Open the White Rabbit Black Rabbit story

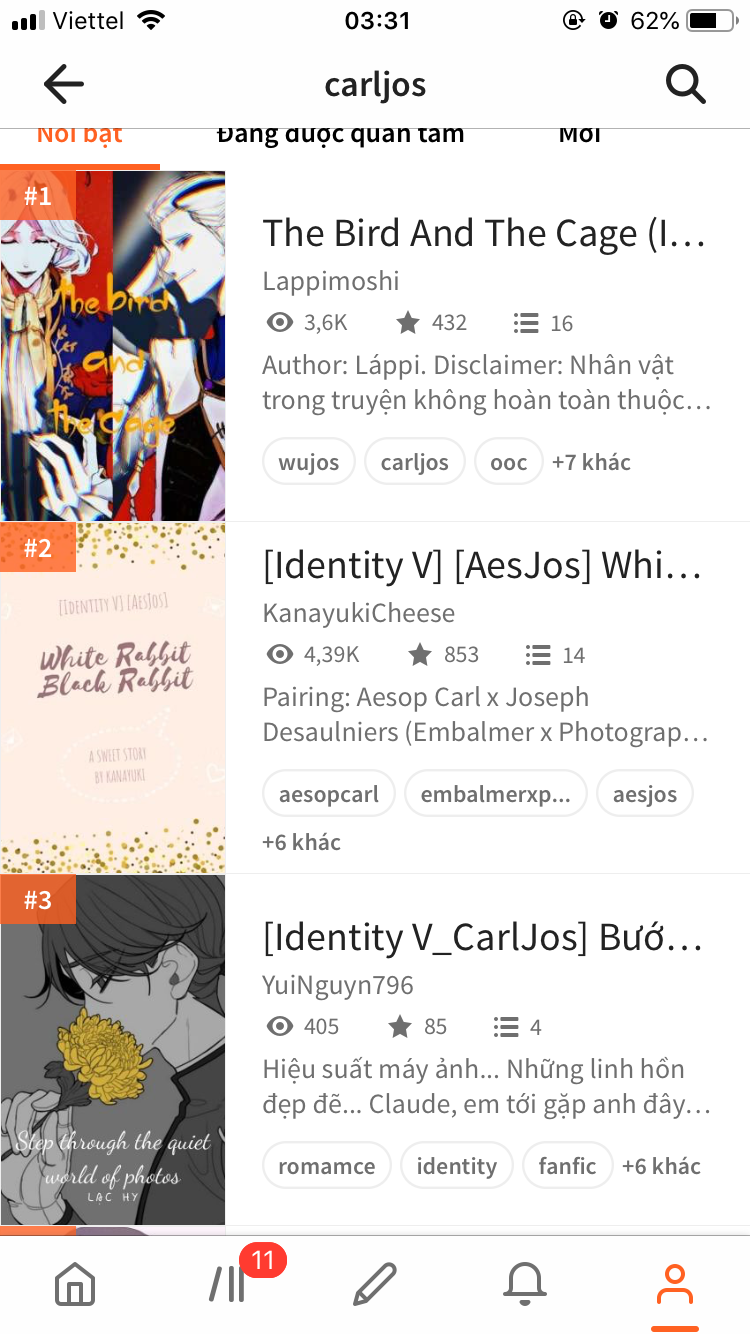pos(482,566)
